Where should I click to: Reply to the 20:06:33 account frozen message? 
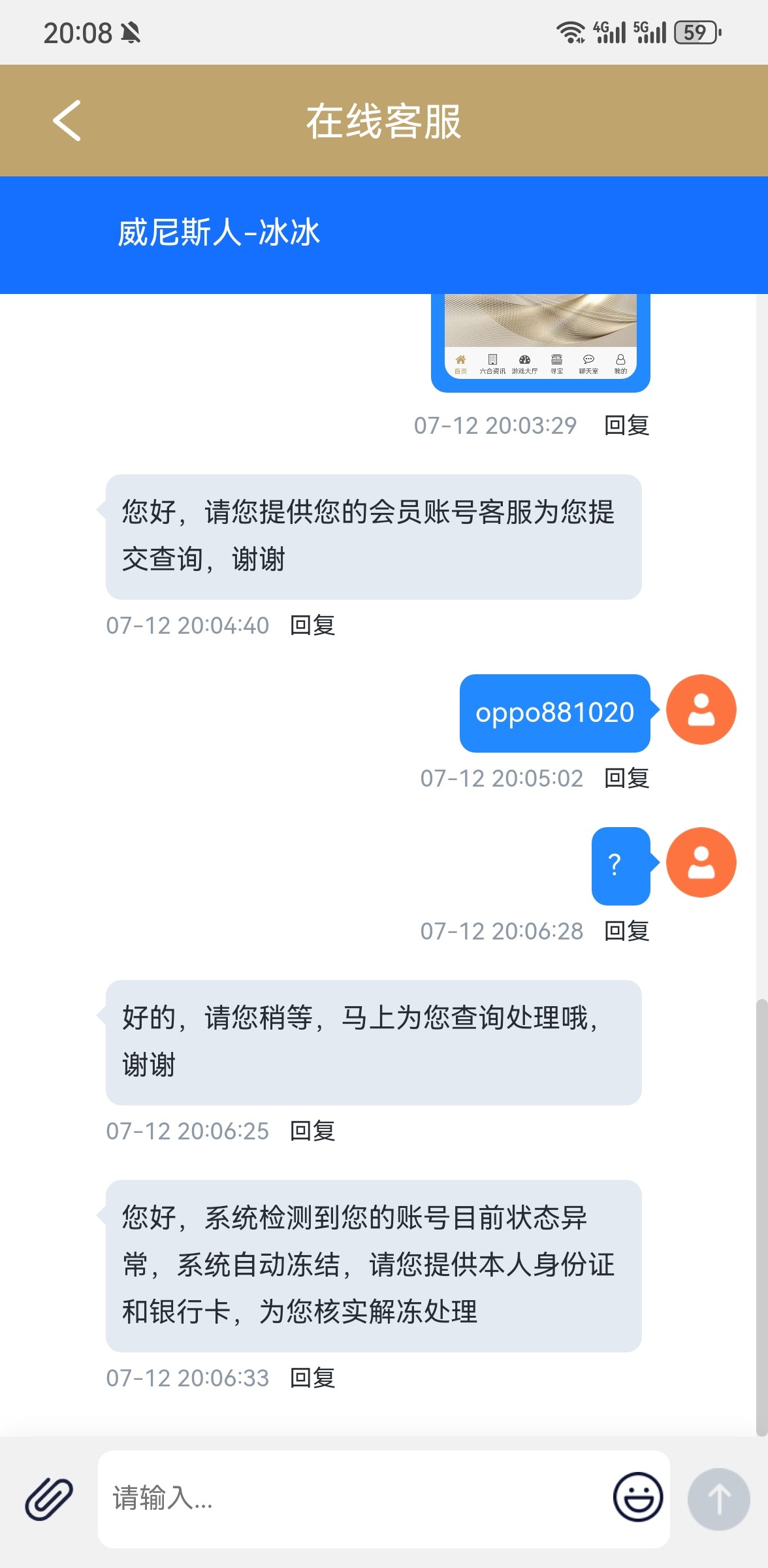point(312,1378)
